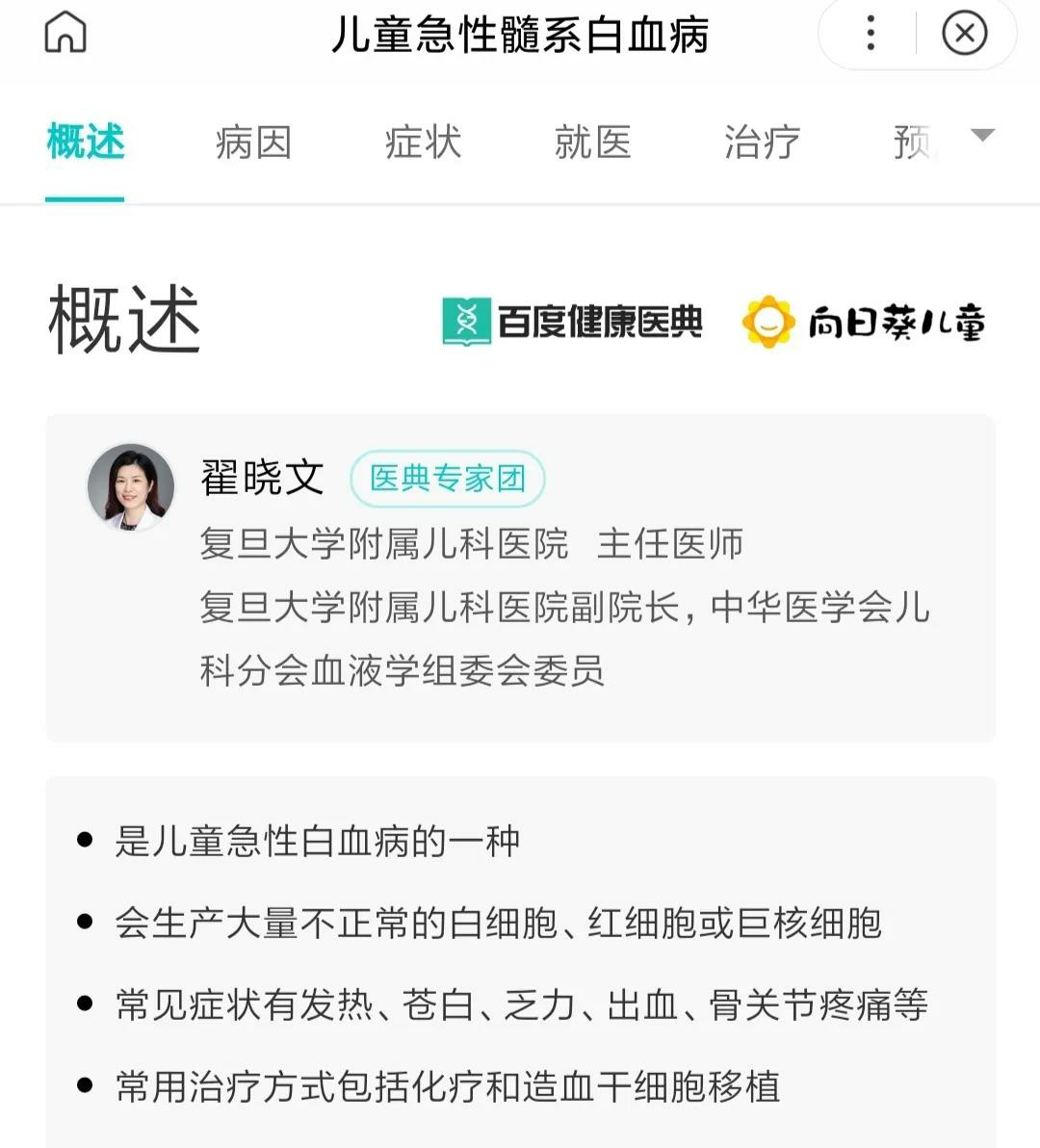Expand the tab list dropdown arrow
Screen dimensions: 1040x1148
pos(981,136)
